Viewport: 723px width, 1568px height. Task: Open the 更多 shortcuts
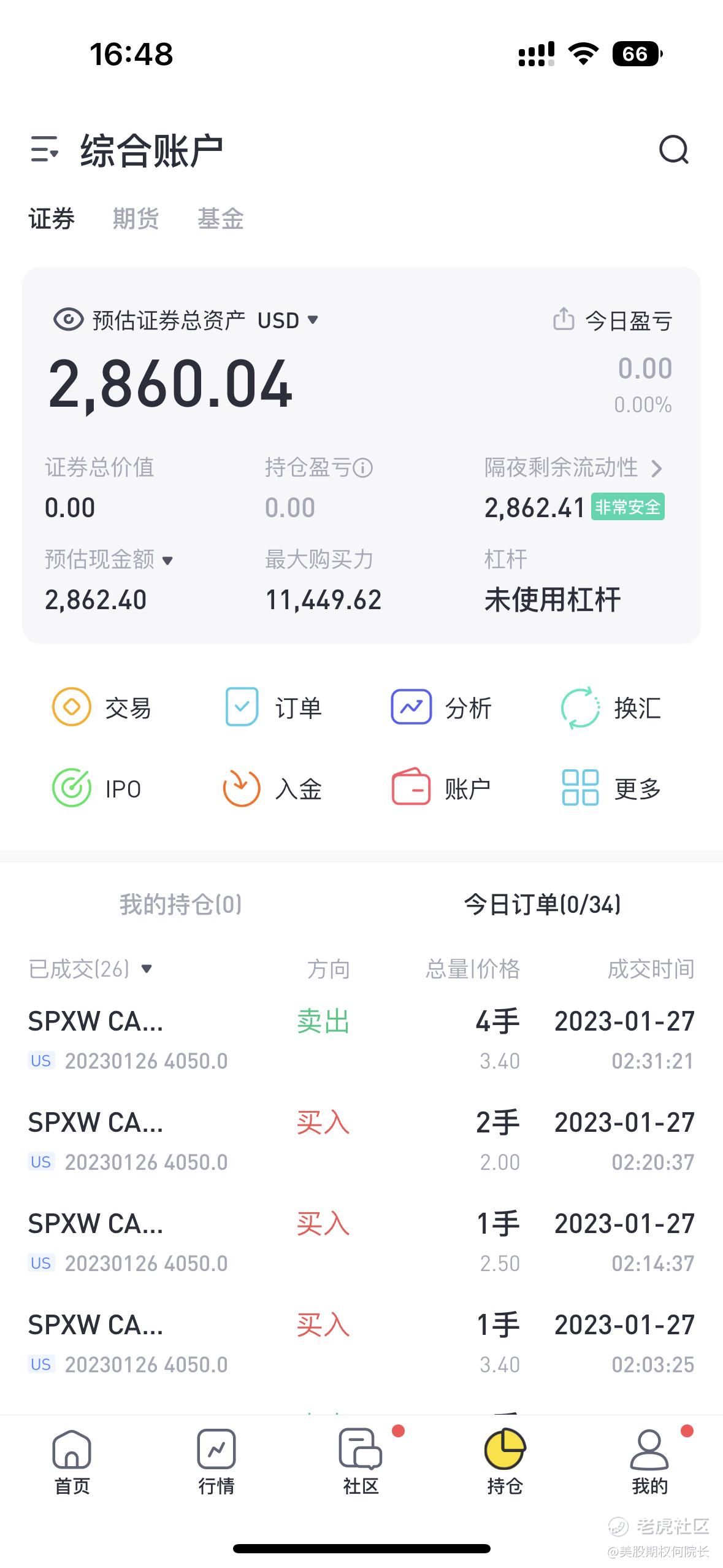point(611,788)
